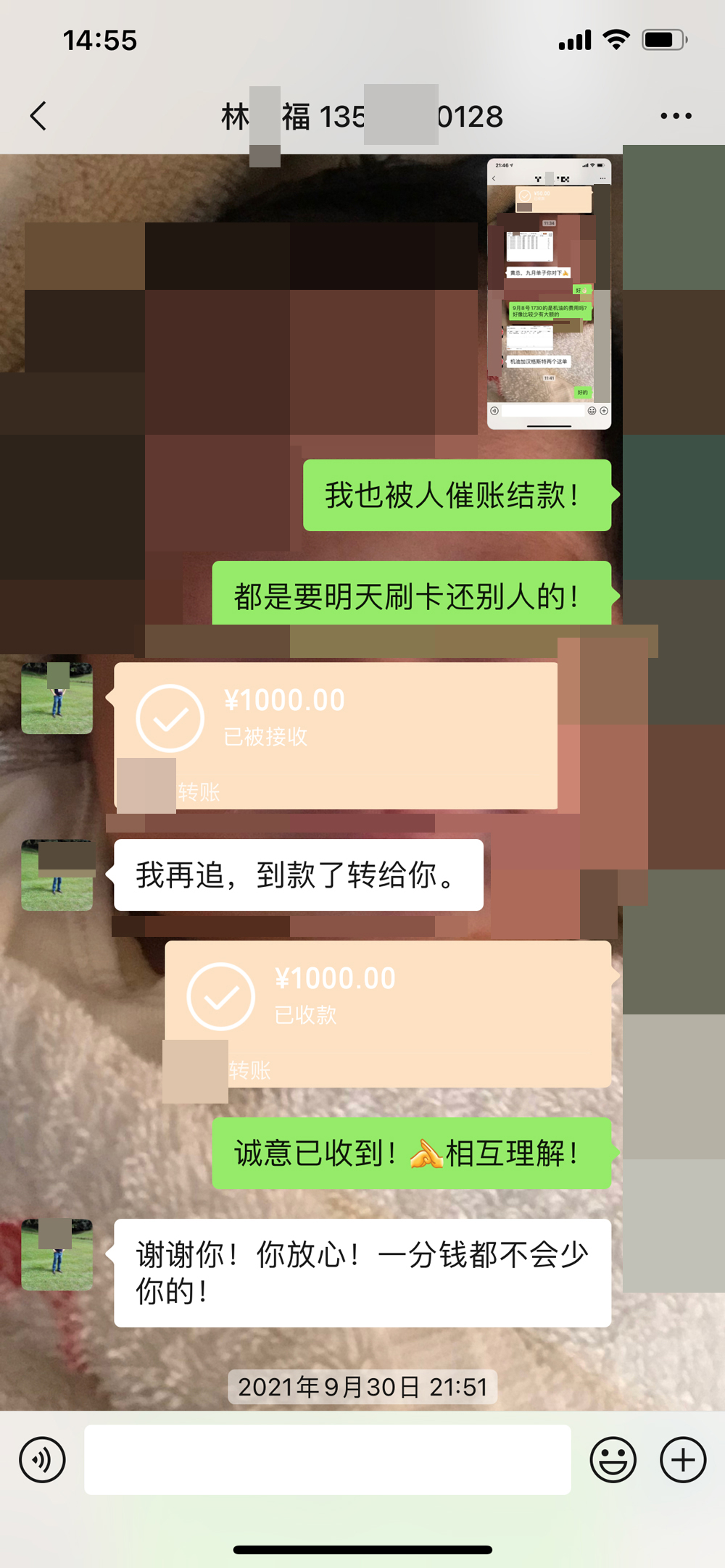Open the ¥1000.00 transfer marked 已收款

388,1013
